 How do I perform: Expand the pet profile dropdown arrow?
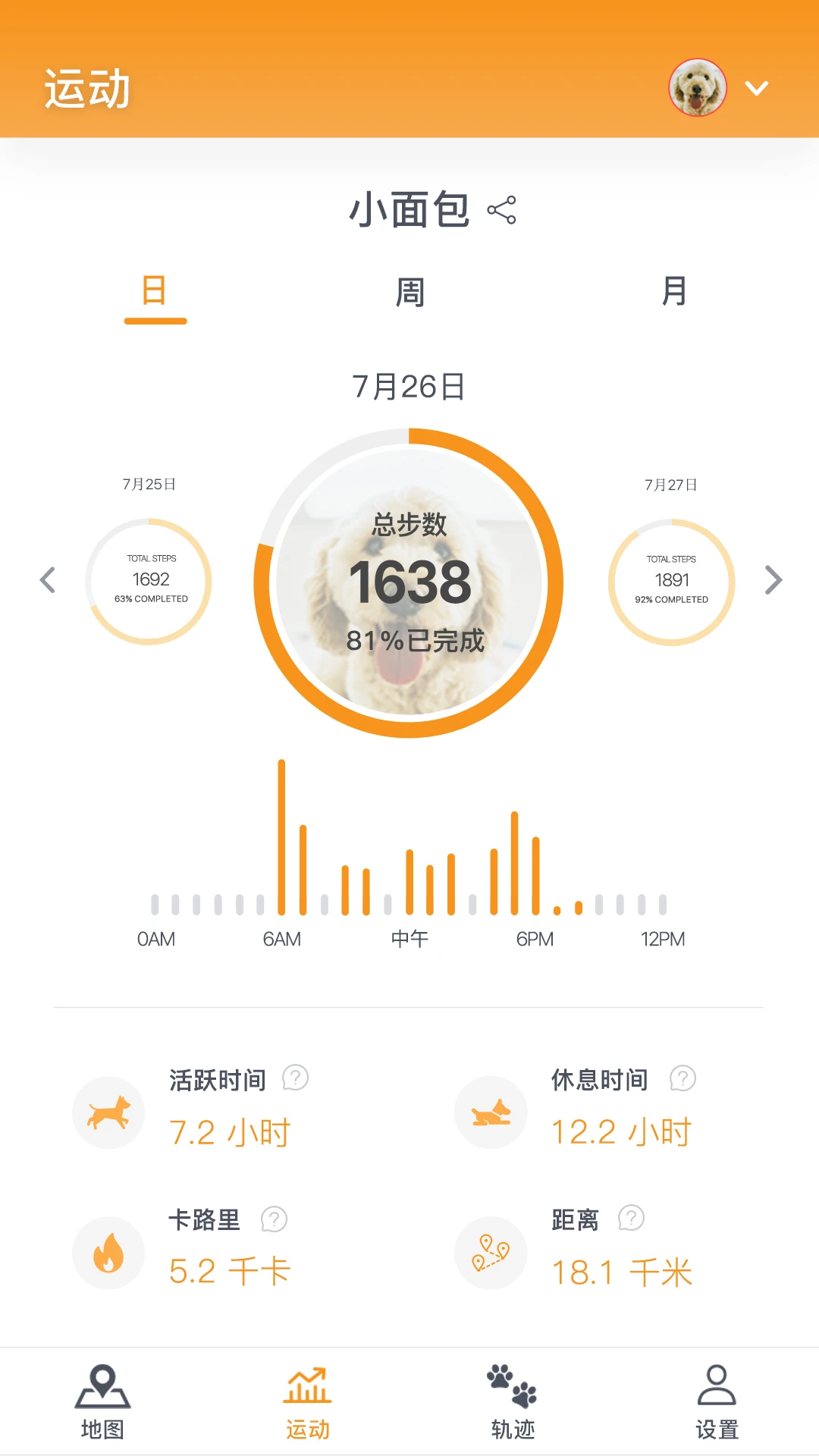point(756,88)
